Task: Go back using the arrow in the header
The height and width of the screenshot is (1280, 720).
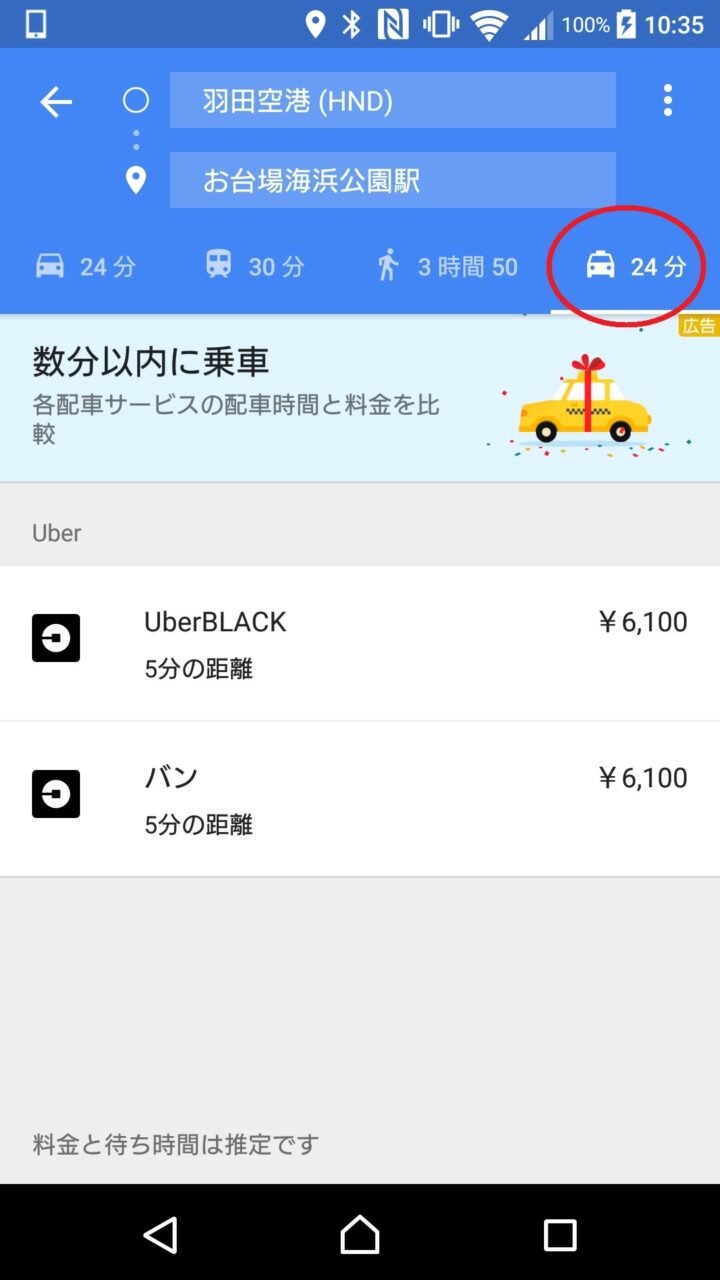Action: pos(56,101)
